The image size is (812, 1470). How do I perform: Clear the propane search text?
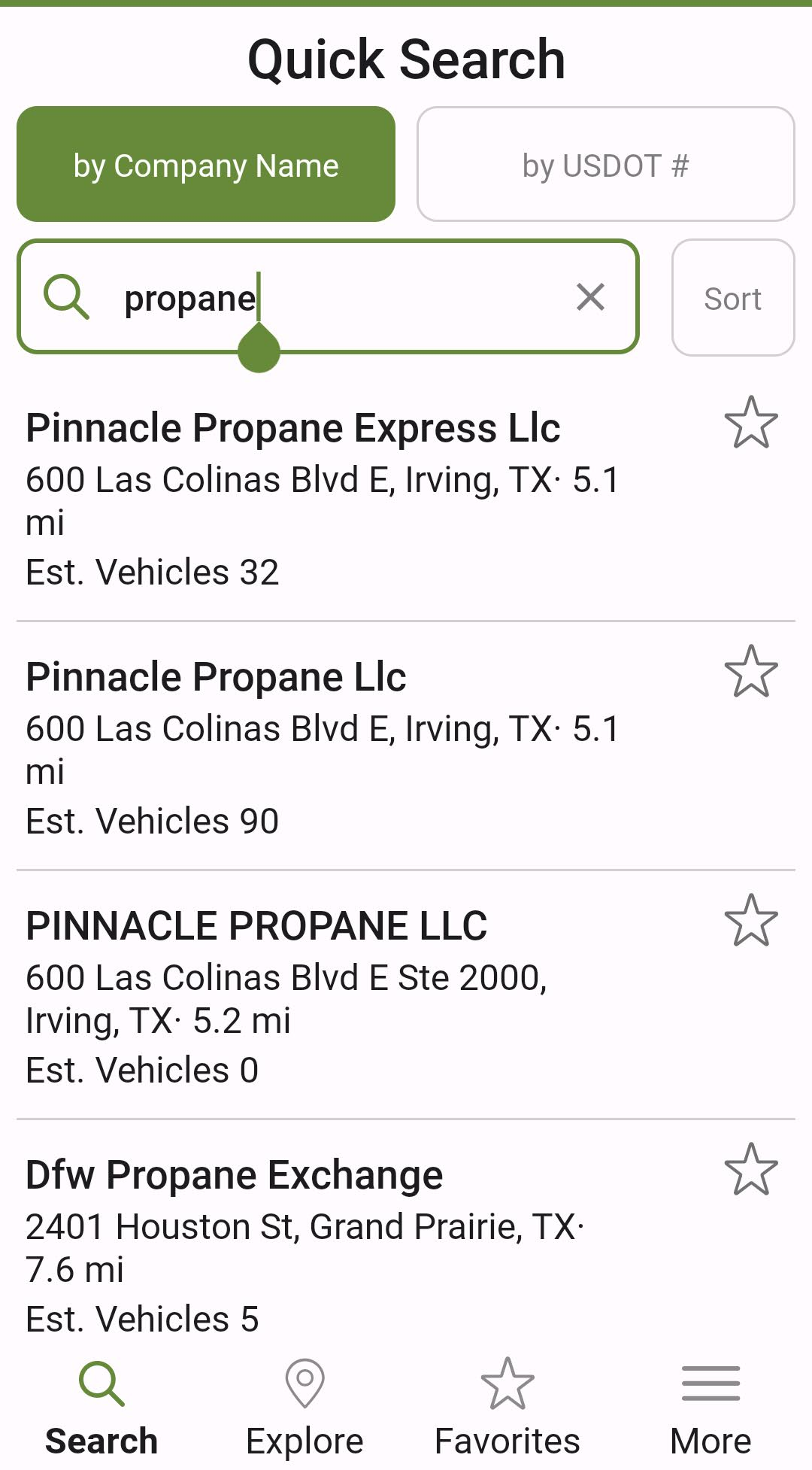(x=591, y=297)
